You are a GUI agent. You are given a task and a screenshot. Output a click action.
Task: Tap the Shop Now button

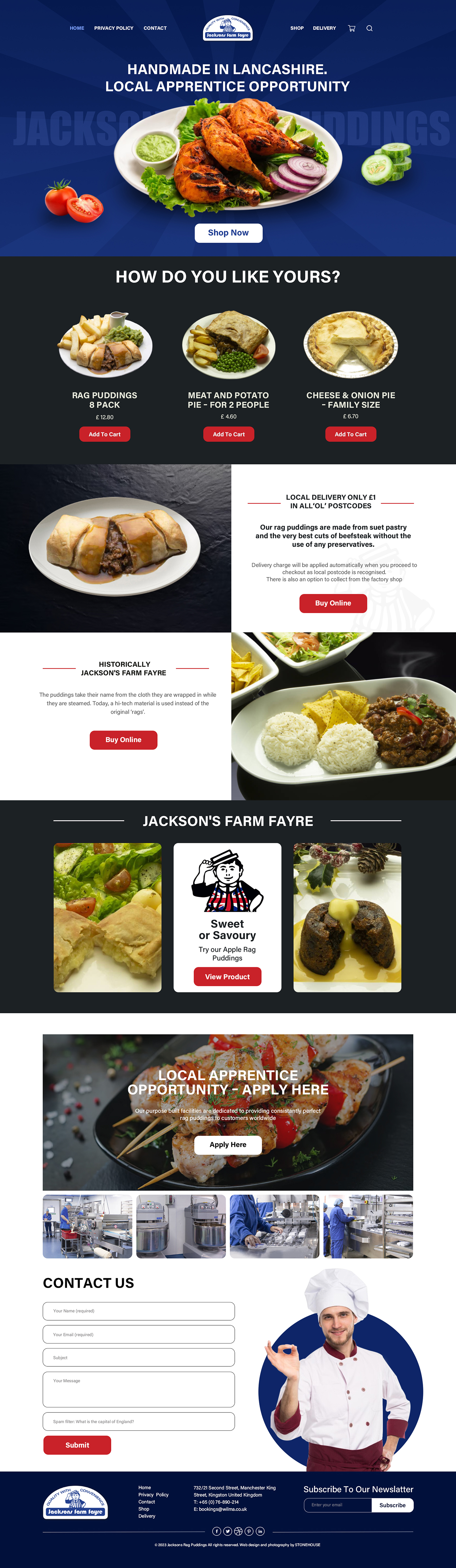(x=228, y=232)
